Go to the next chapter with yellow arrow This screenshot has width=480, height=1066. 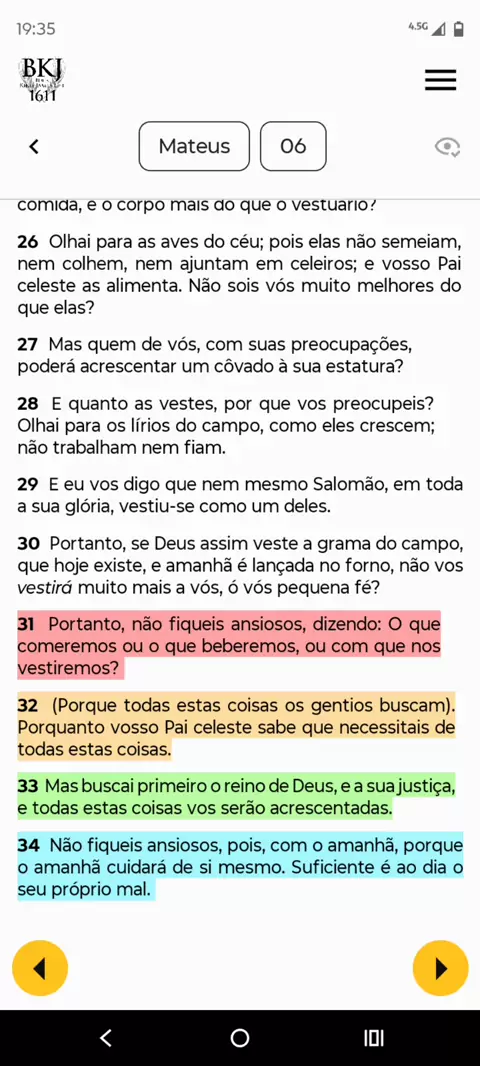click(441, 968)
